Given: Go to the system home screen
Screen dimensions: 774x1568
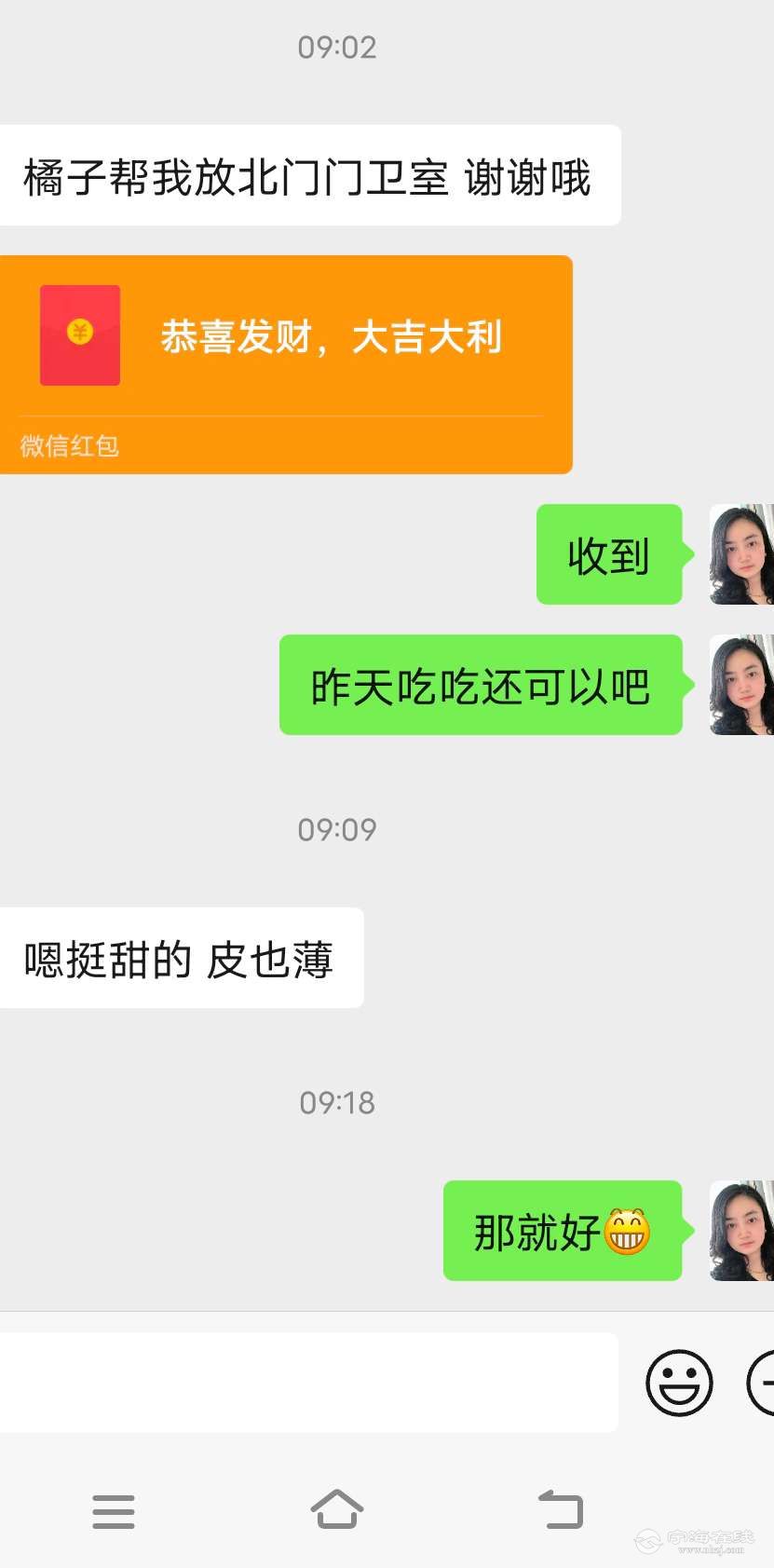Looking at the screenshot, I should click(336, 1509).
